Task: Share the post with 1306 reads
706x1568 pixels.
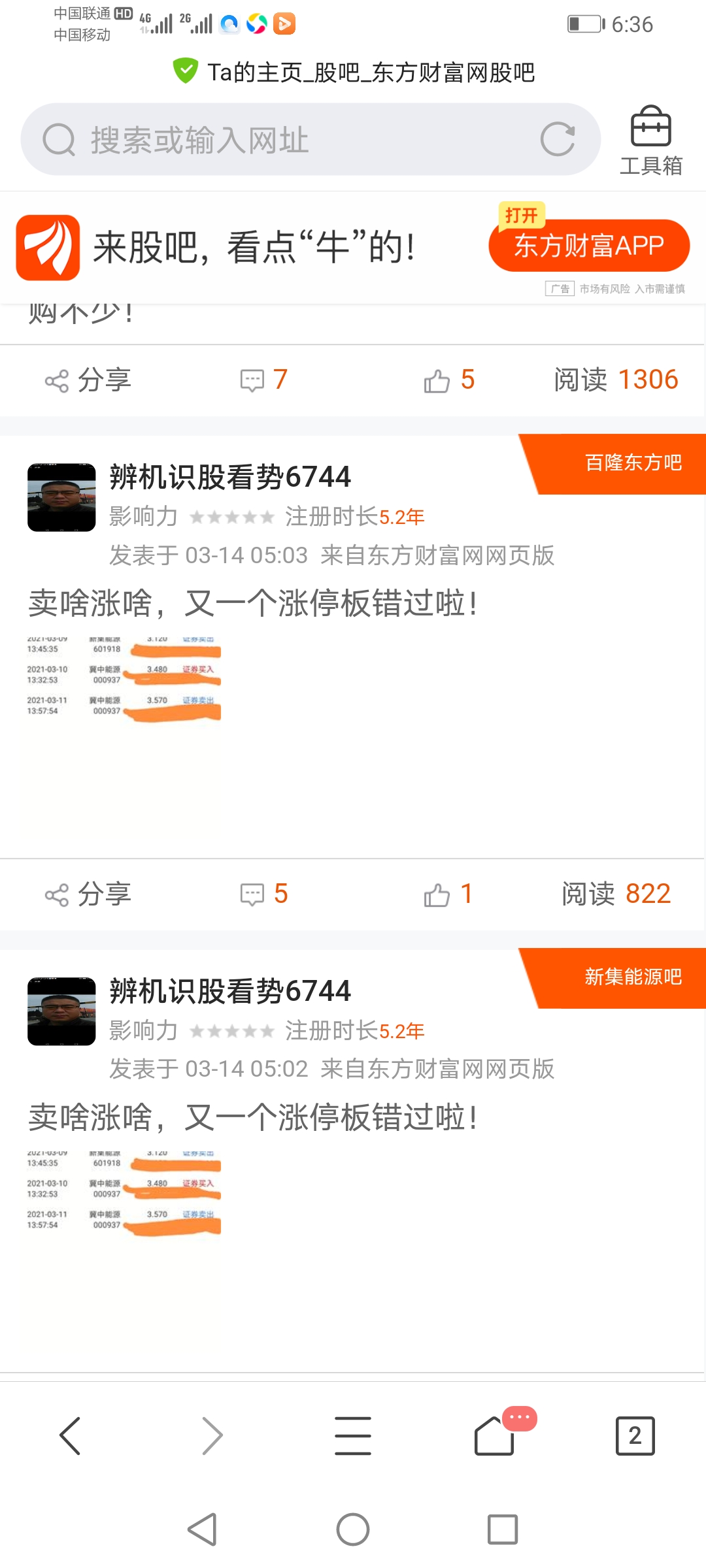Action: pyautogui.click(x=88, y=380)
